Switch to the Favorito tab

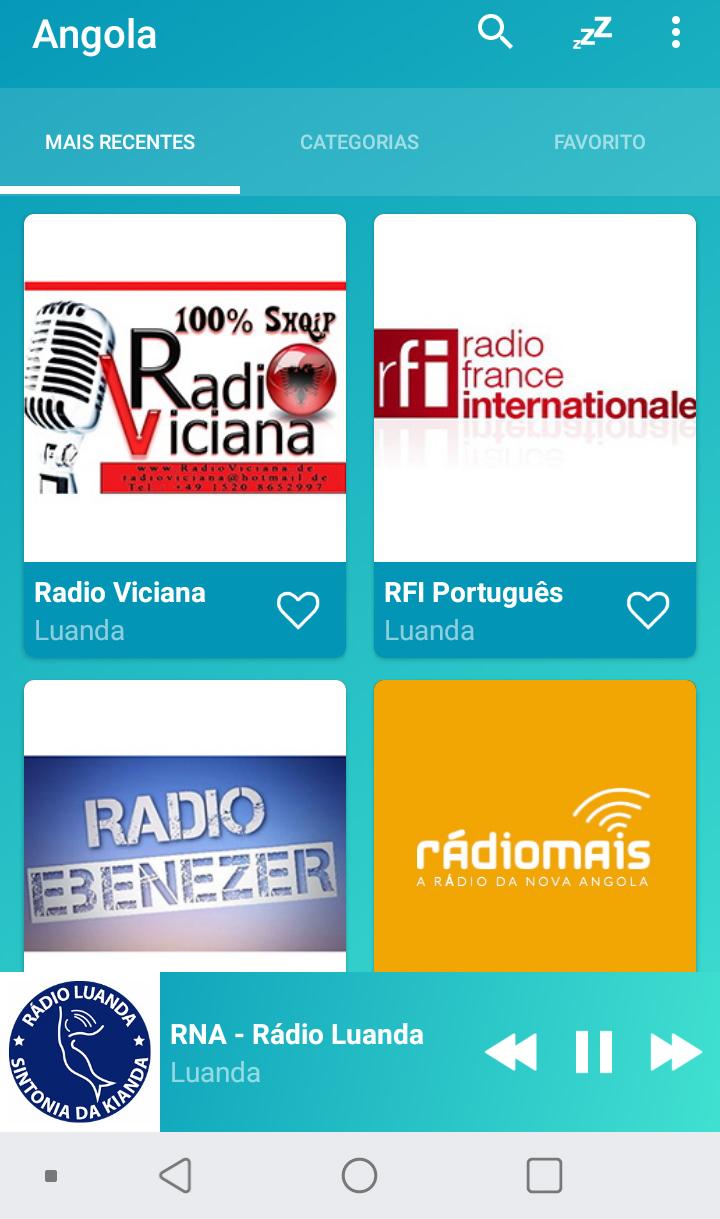[599, 142]
